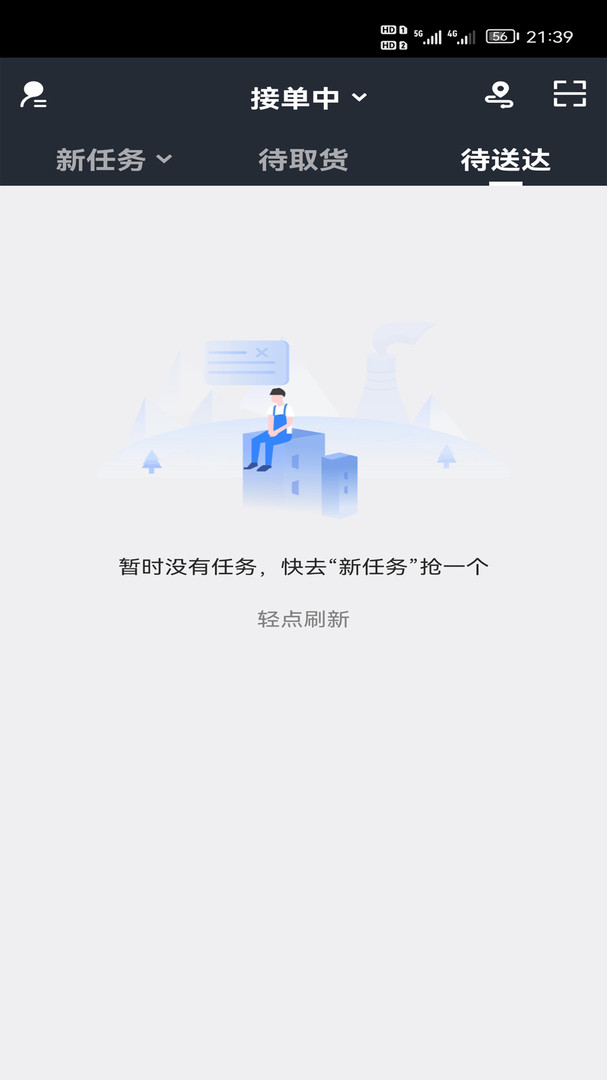Expand the 接单中 status dropdown

[x=308, y=98]
